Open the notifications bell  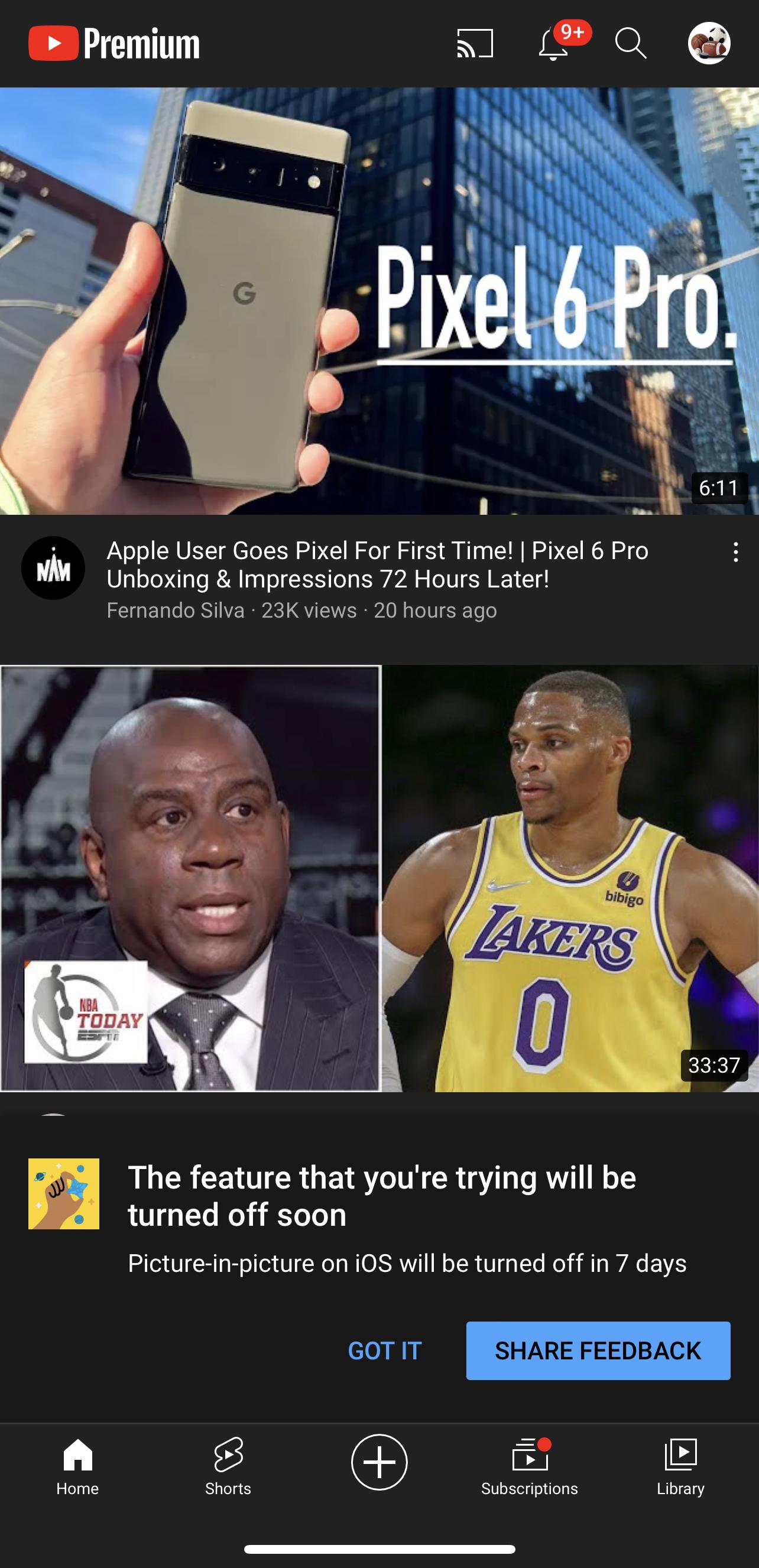(553, 44)
